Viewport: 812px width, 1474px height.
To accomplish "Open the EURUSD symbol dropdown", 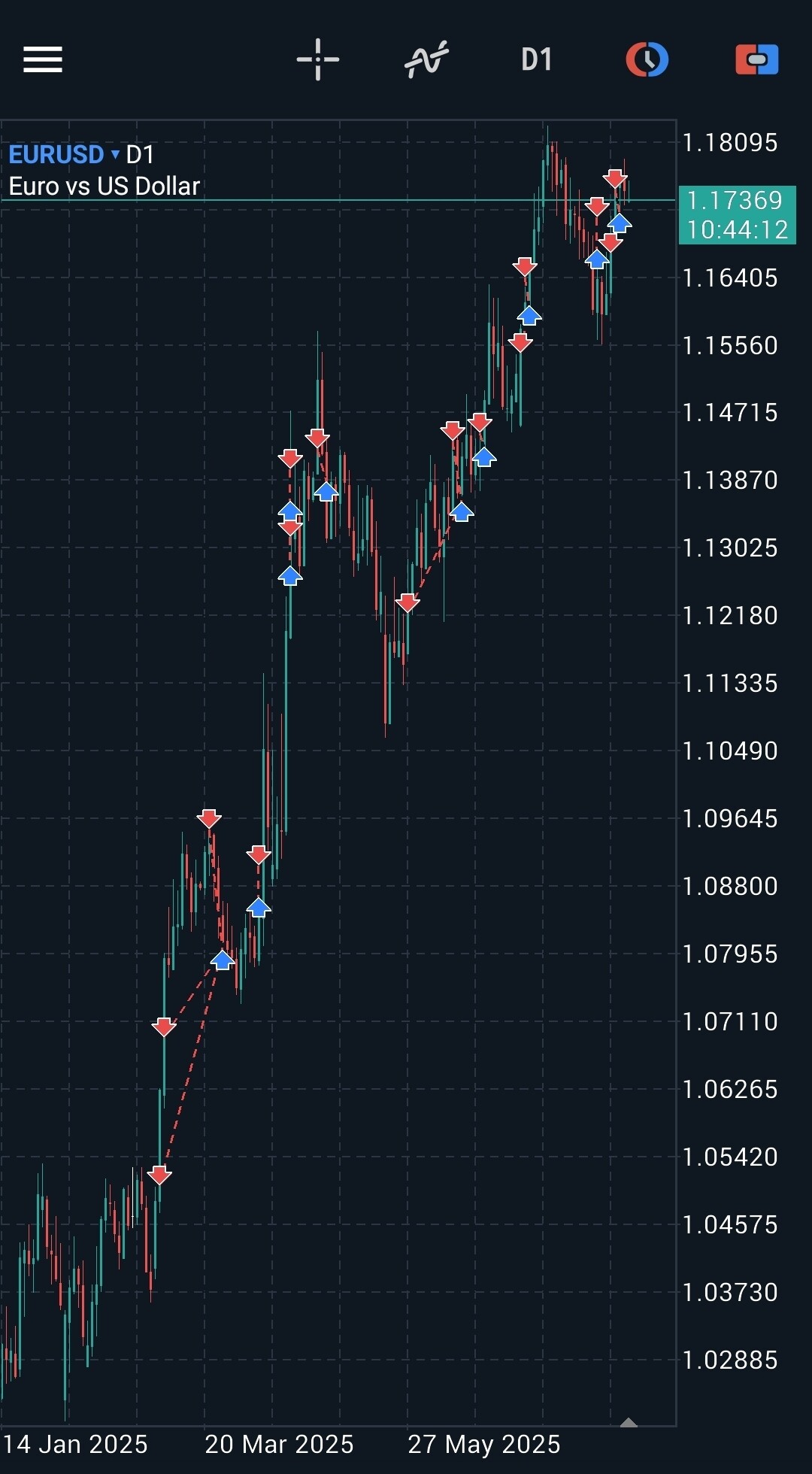I will point(64,154).
